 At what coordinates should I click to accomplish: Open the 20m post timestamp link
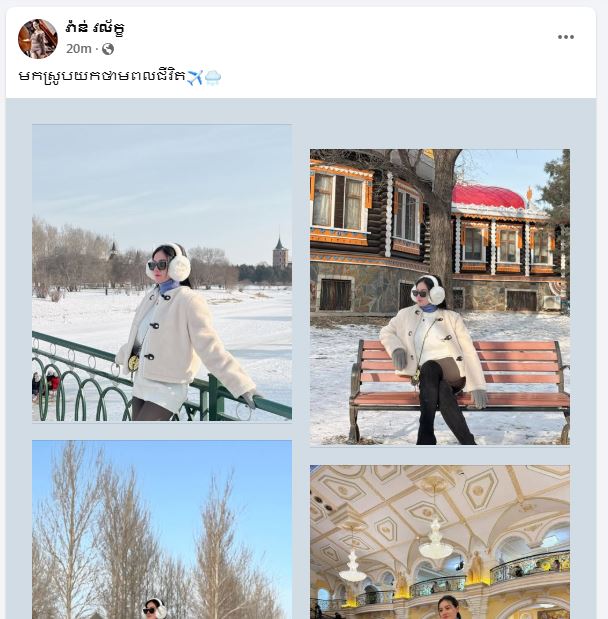[79, 49]
